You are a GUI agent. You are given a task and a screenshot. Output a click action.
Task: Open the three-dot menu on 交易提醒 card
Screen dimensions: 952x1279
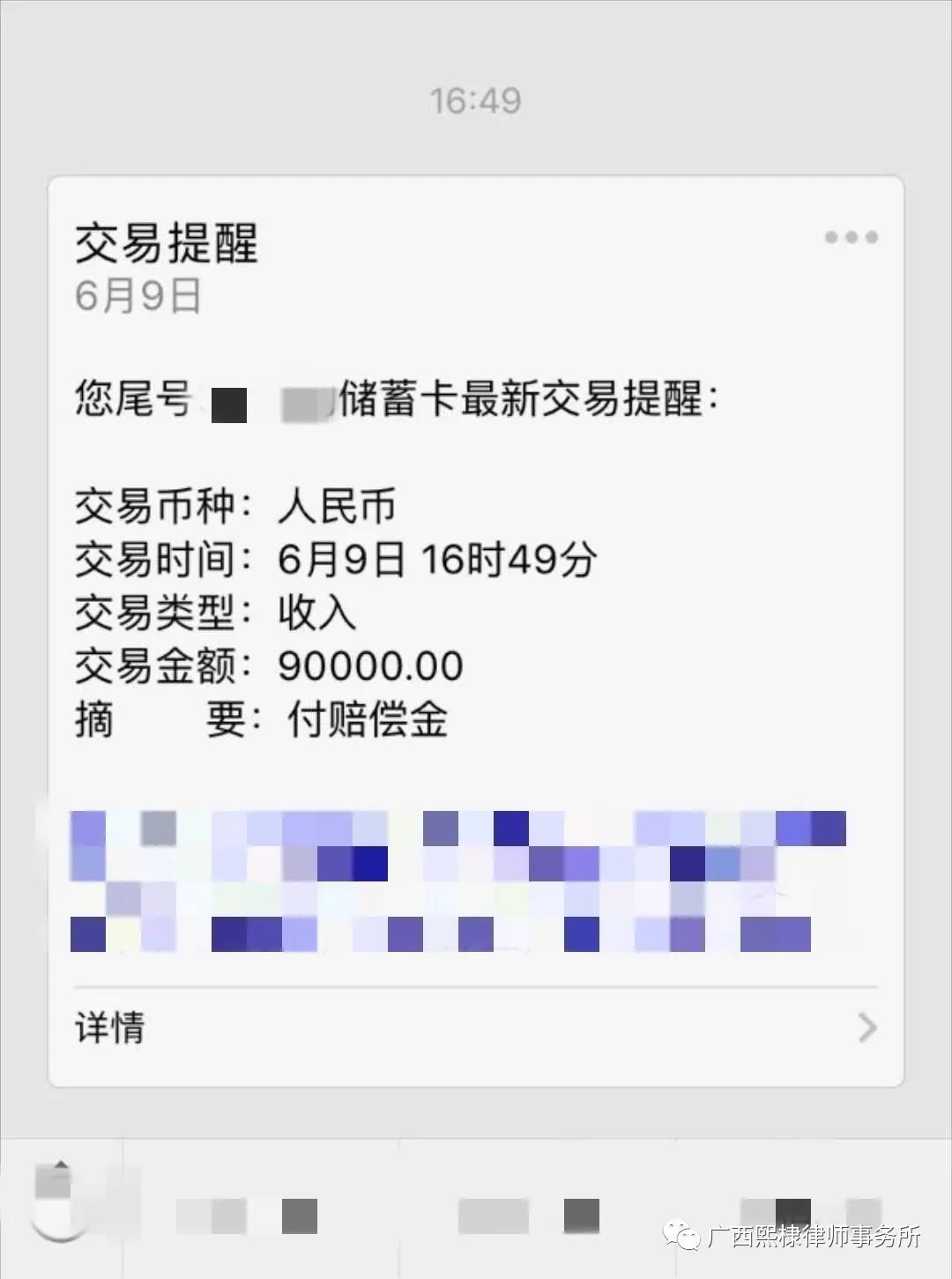tap(851, 237)
